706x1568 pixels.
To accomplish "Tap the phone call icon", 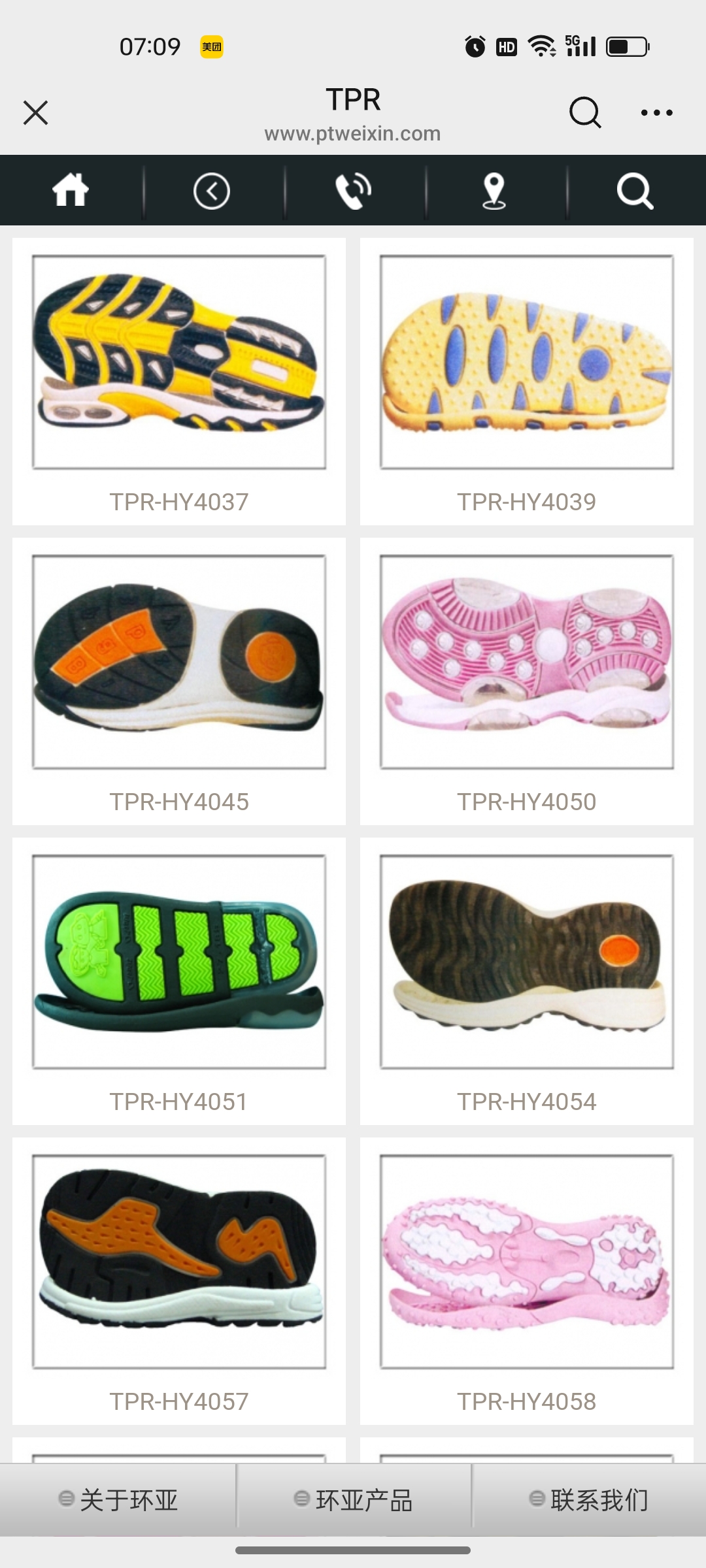I will pyautogui.click(x=354, y=191).
